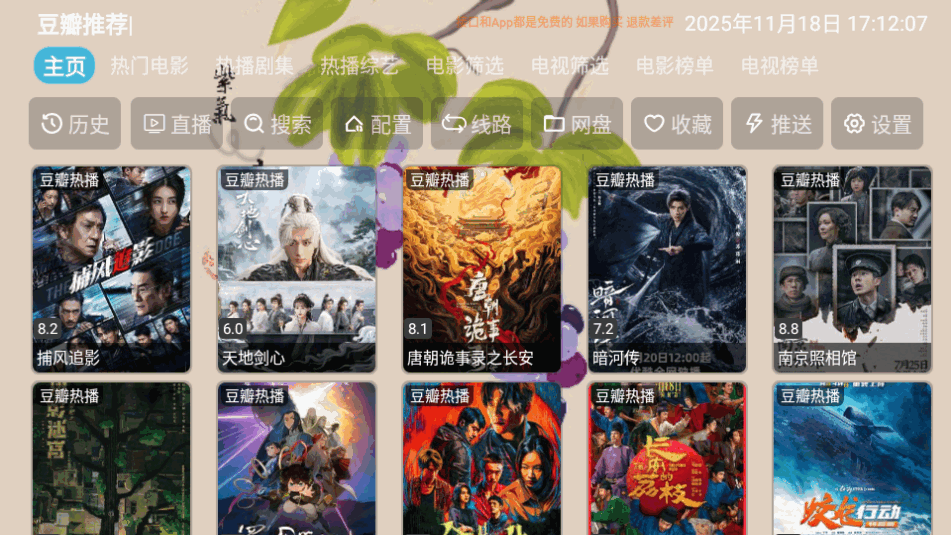Screen dimensions: 951x535
Task: Switch 线路 source line
Action: 477,124
